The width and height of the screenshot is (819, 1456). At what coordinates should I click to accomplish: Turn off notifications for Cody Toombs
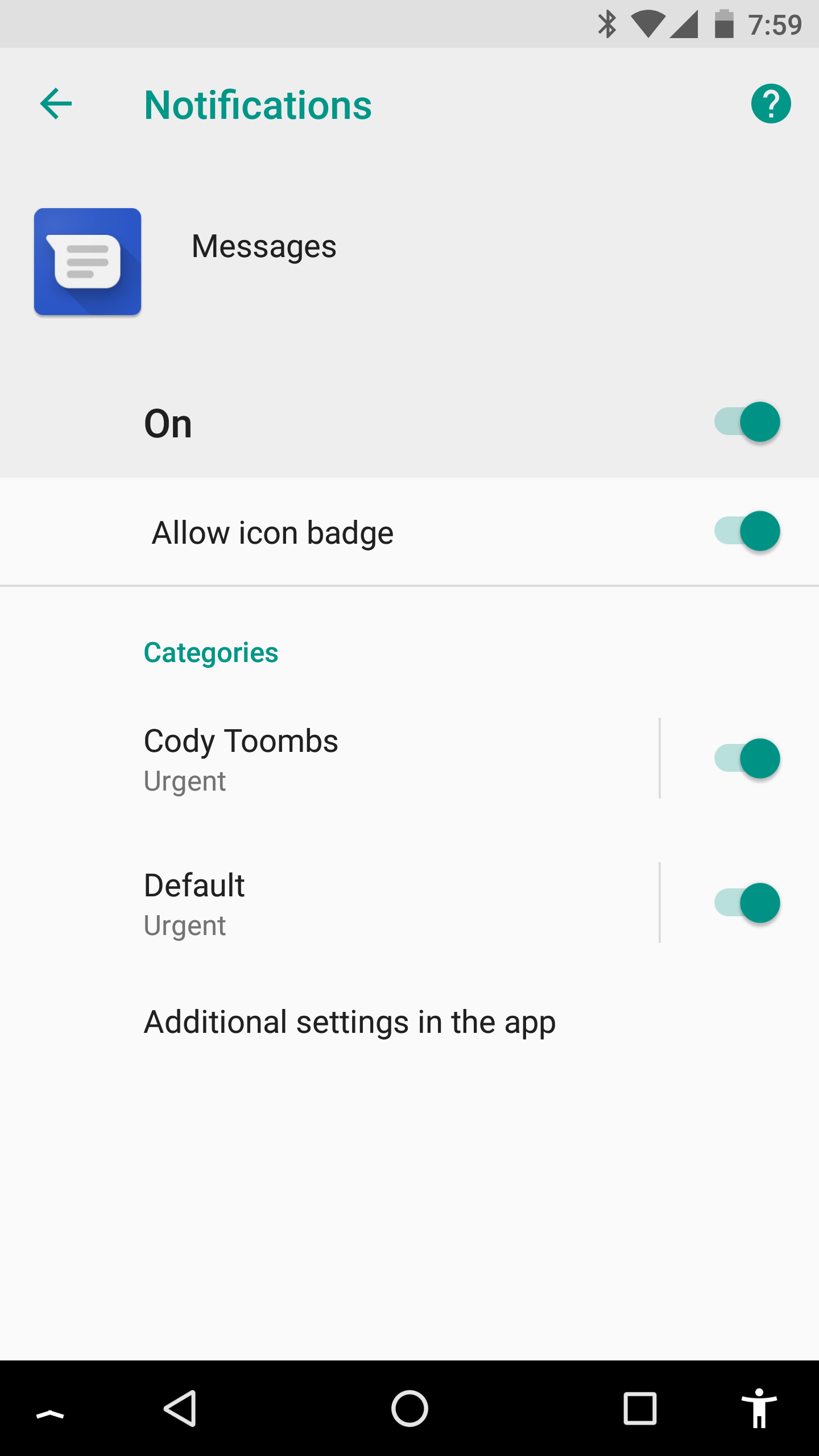[747, 759]
